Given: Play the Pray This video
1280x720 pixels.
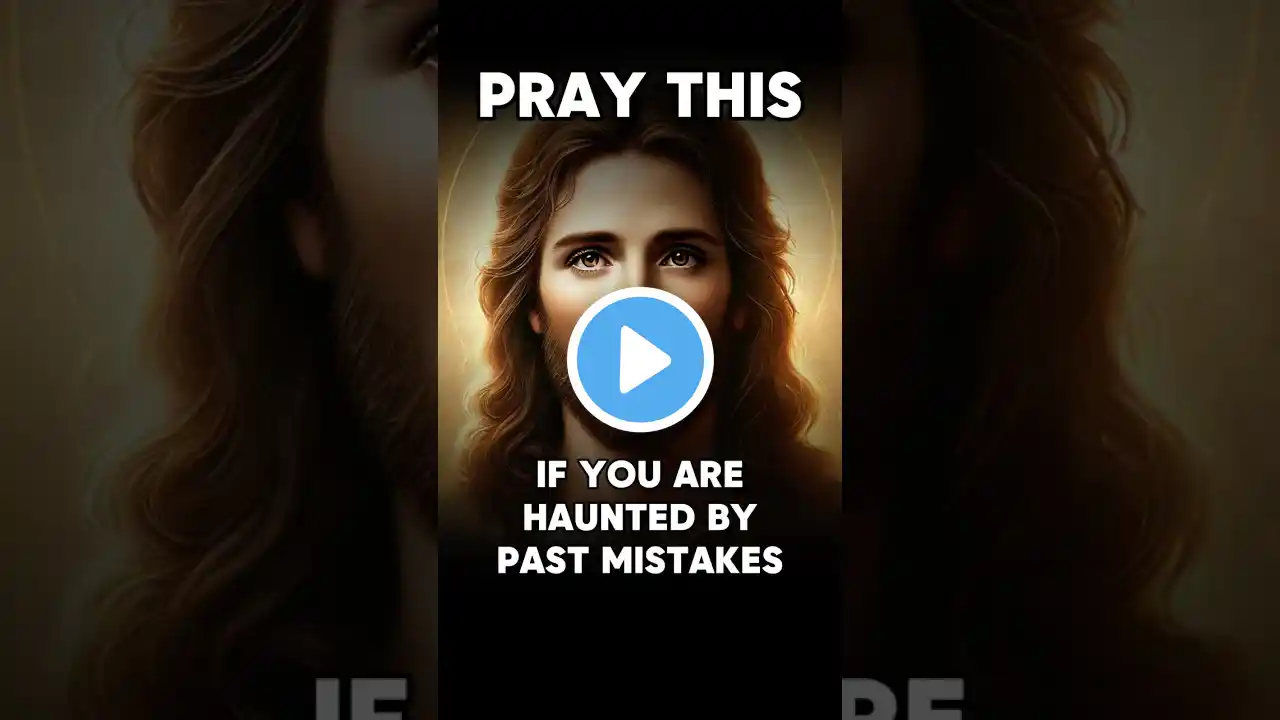Looking at the screenshot, I should click(x=640, y=360).
